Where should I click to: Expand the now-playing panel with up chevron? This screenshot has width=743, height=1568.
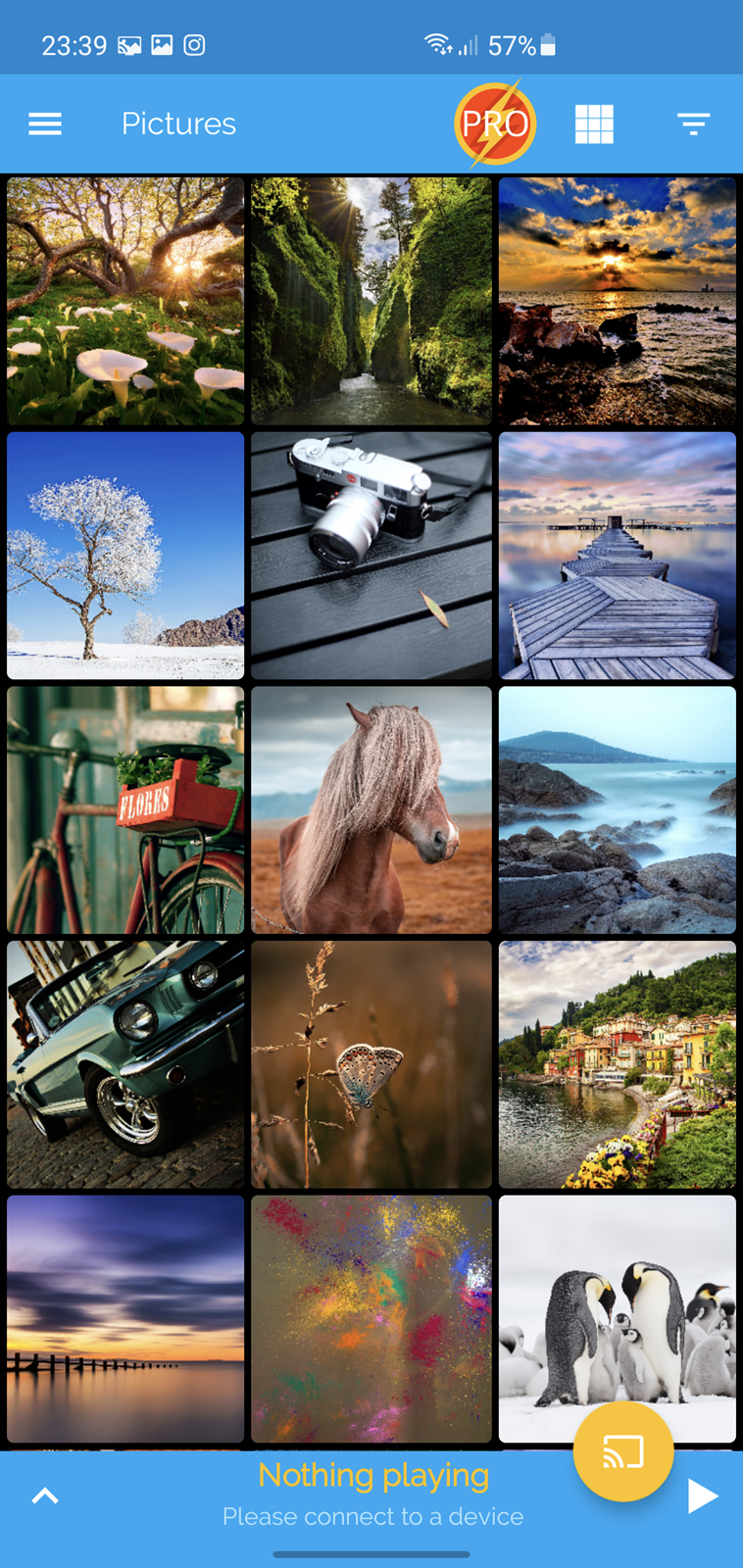click(45, 1495)
